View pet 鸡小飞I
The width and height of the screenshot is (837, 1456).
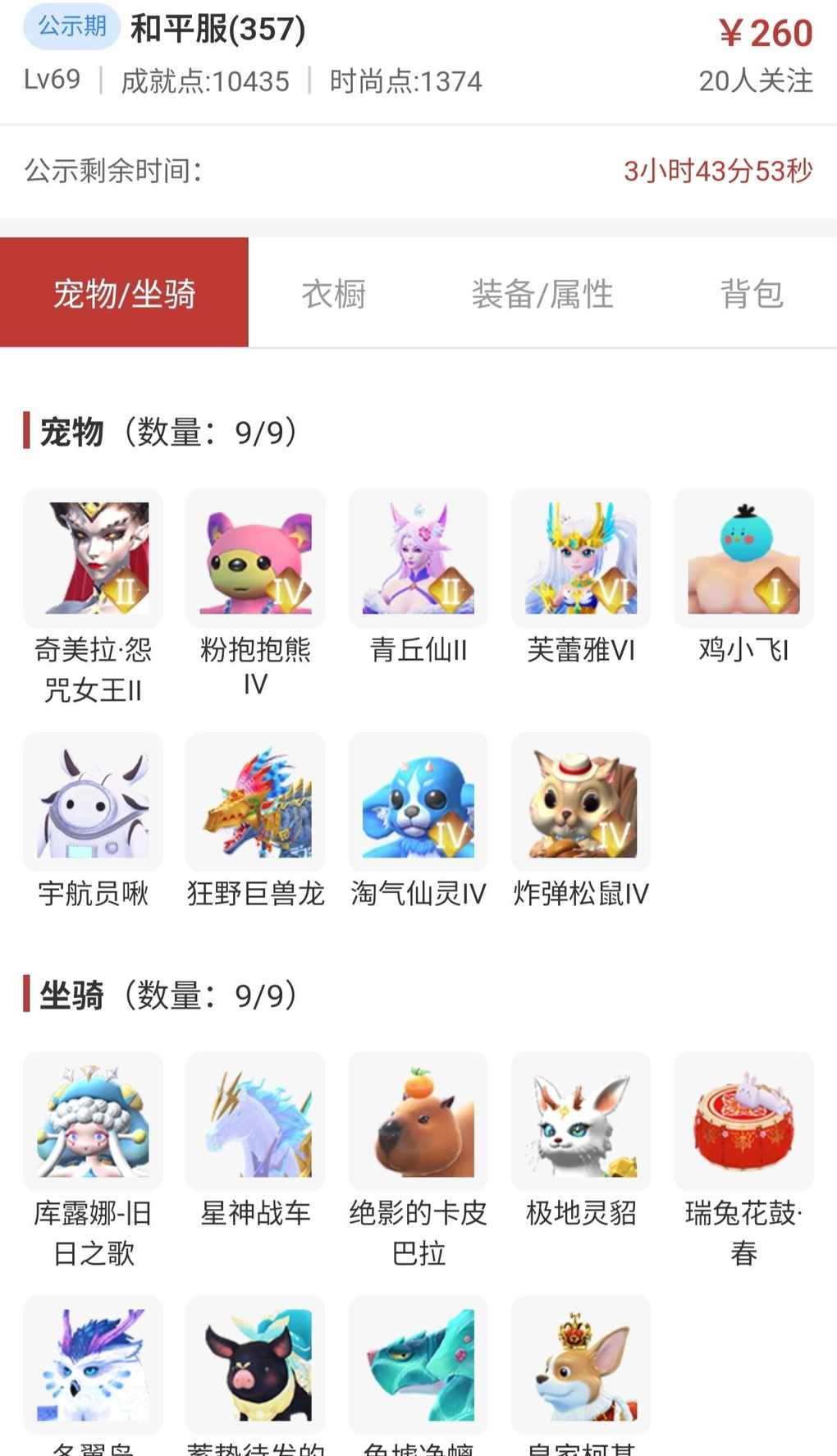pyautogui.click(x=743, y=559)
